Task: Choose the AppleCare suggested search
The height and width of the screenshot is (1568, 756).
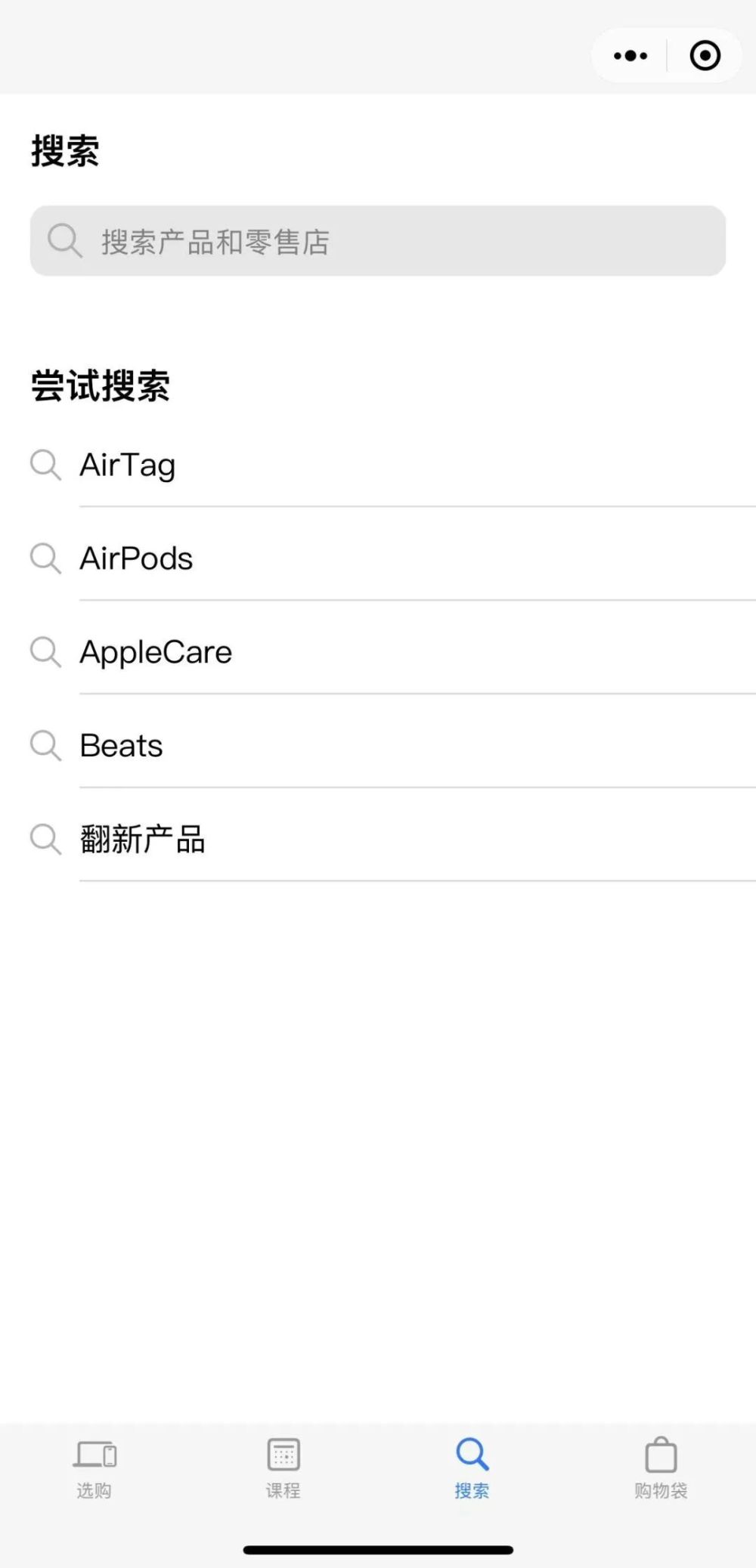Action: 378,652
